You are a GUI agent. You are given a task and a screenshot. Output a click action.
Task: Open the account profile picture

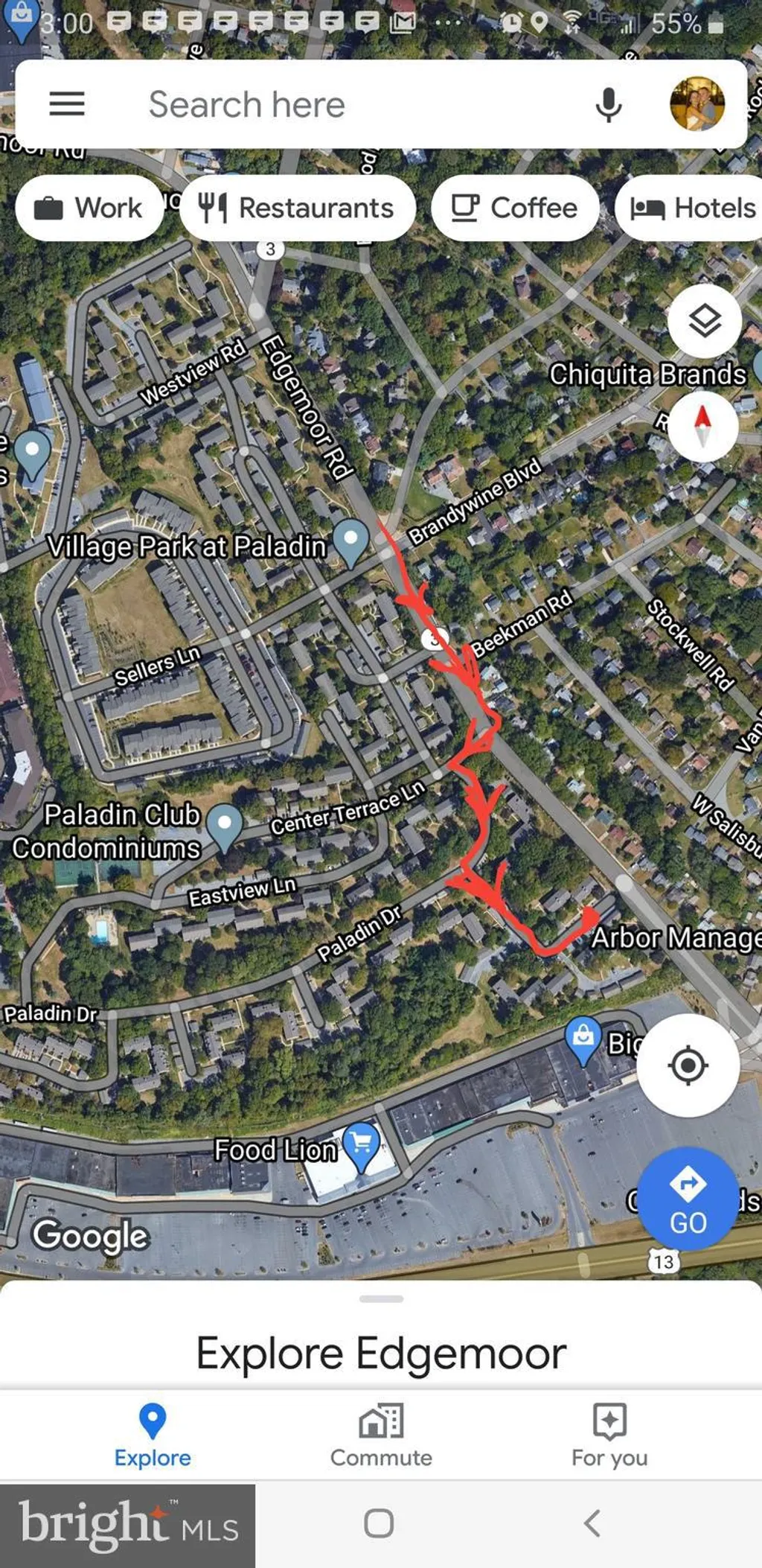click(697, 103)
